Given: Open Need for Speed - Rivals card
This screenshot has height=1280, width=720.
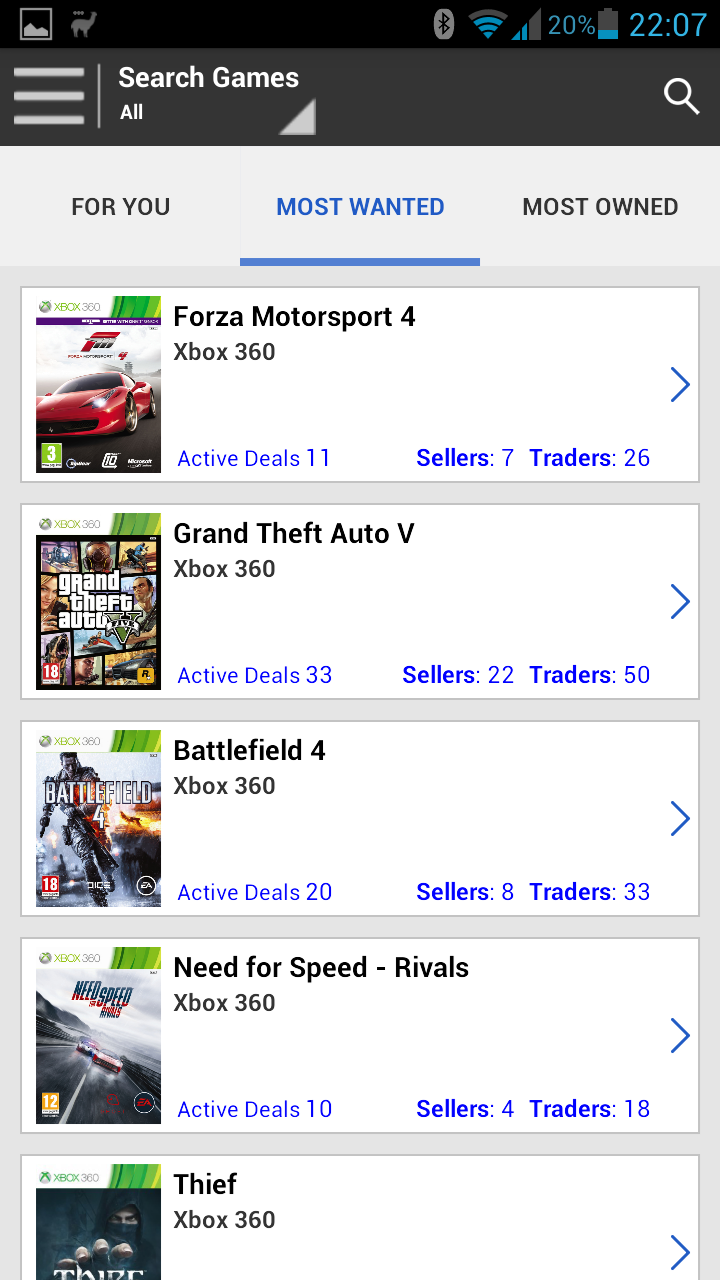Looking at the screenshot, I should (x=360, y=1036).
